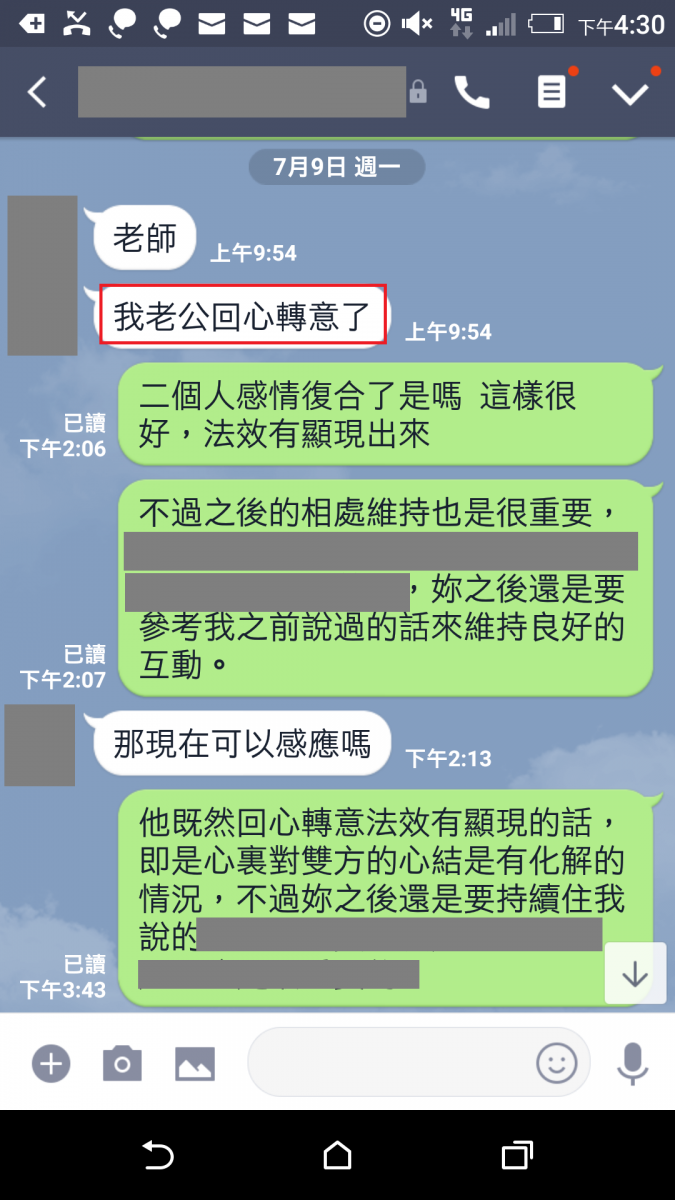675x1200 pixels.
Task: Jump to the latest message
Action: (x=635, y=973)
